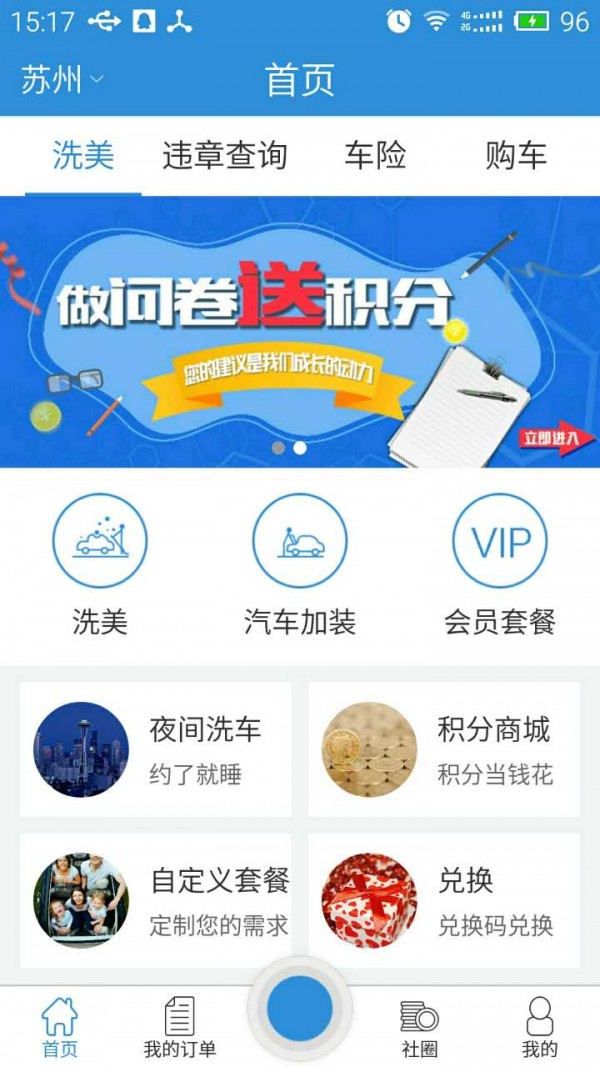Switch to the 车险 tab

(375, 156)
